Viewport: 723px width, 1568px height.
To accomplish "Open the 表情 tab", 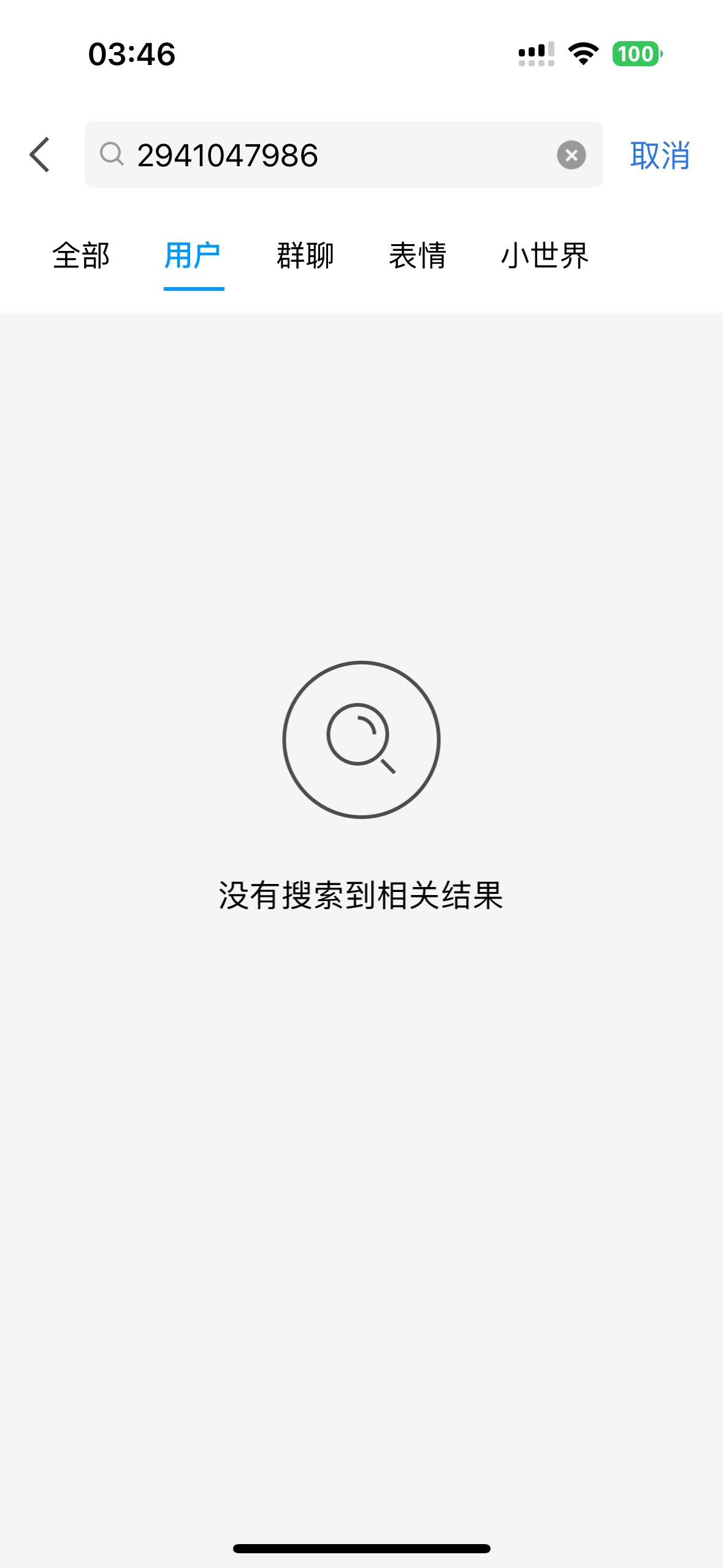I will (x=418, y=255).
